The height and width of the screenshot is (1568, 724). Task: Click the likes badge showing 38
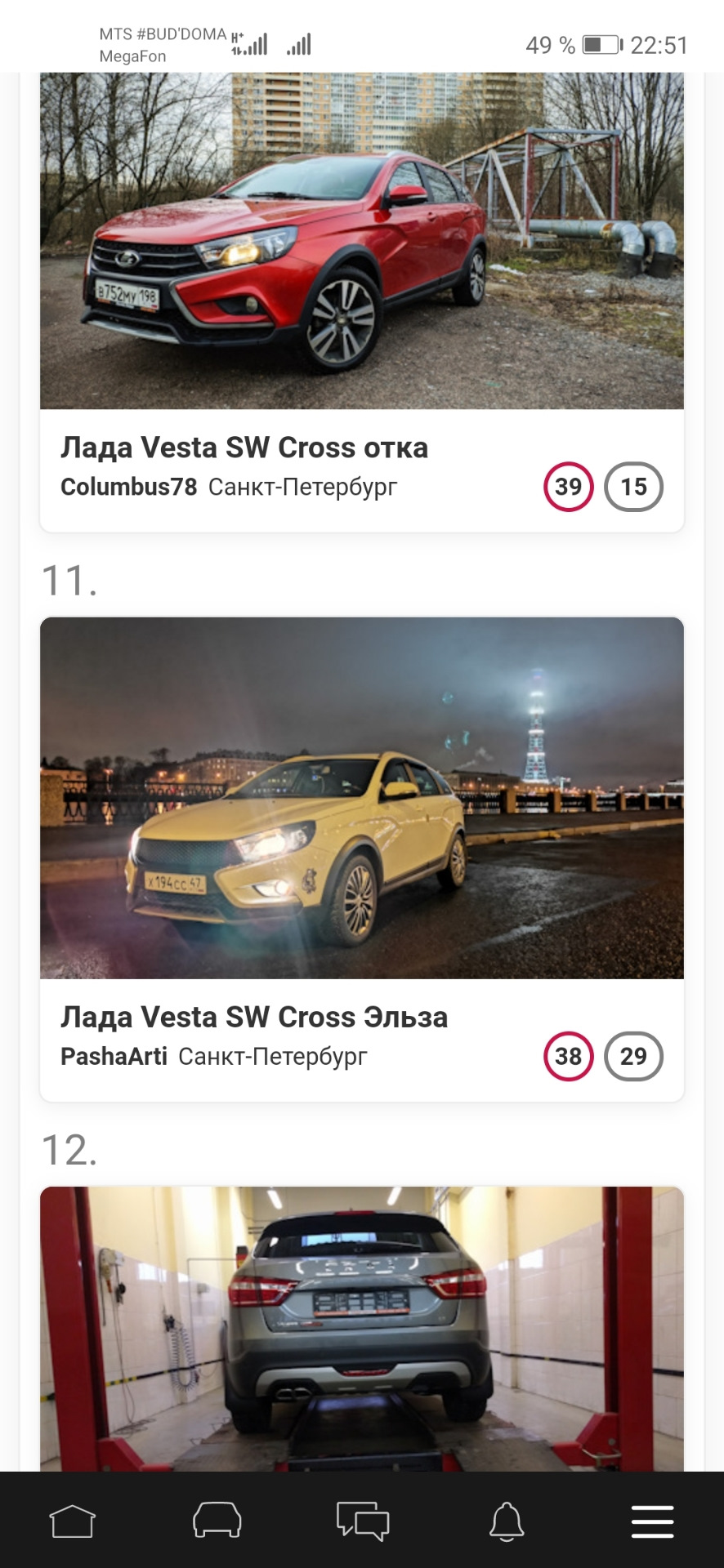coord(568,1057)
